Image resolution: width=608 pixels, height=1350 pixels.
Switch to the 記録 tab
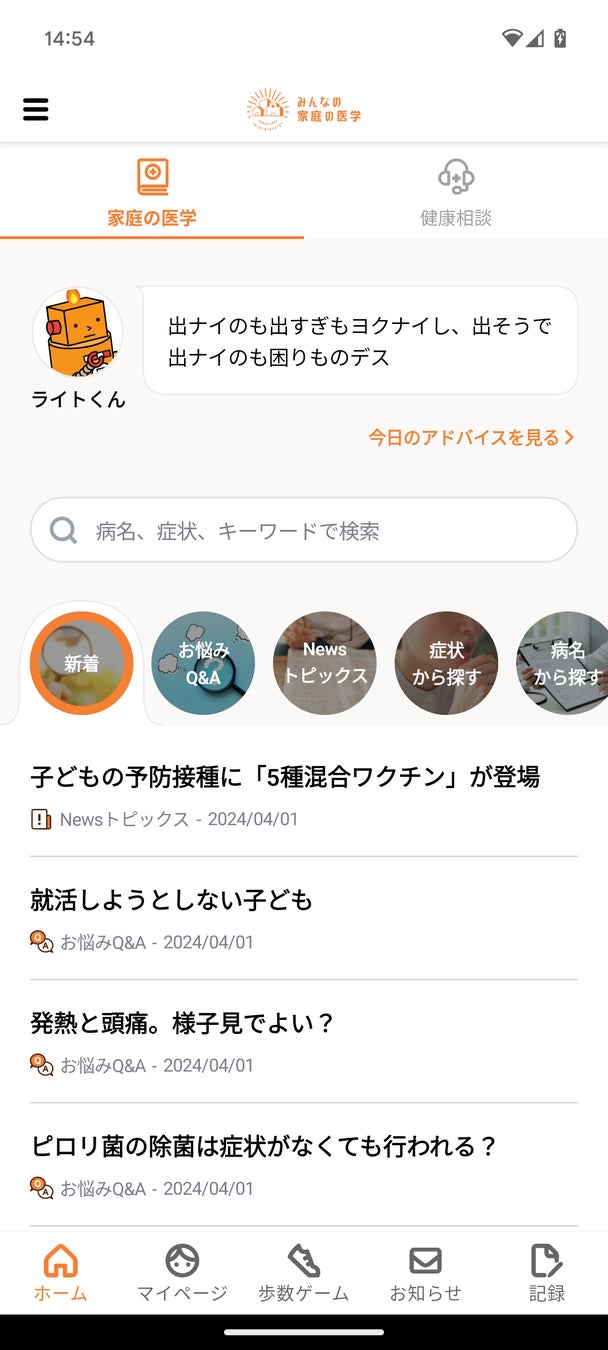pyautogui.click(x=547, y=1272)
